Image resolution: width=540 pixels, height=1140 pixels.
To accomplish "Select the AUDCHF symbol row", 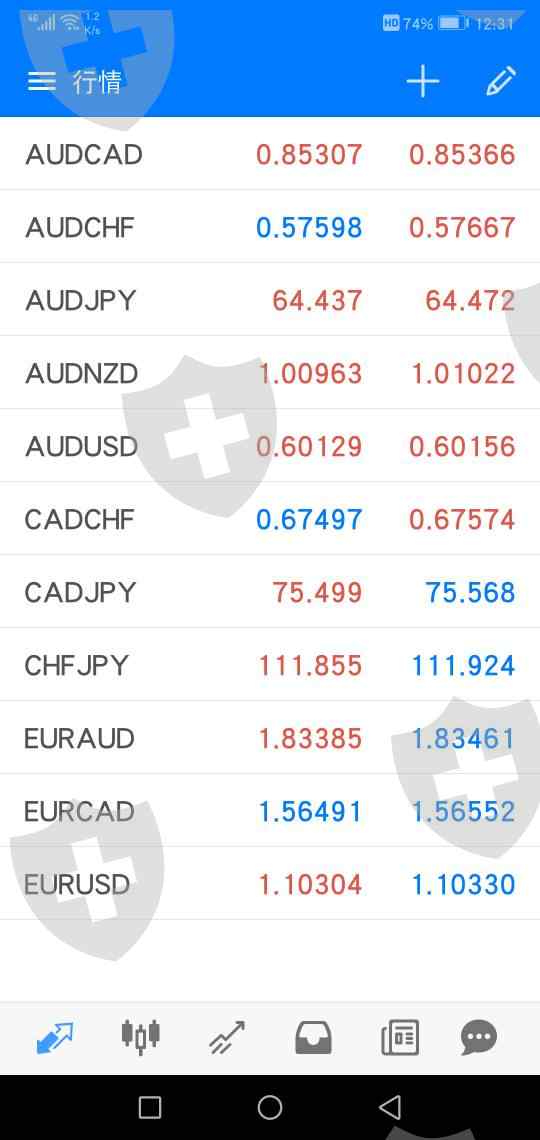I will click(270, 227).
